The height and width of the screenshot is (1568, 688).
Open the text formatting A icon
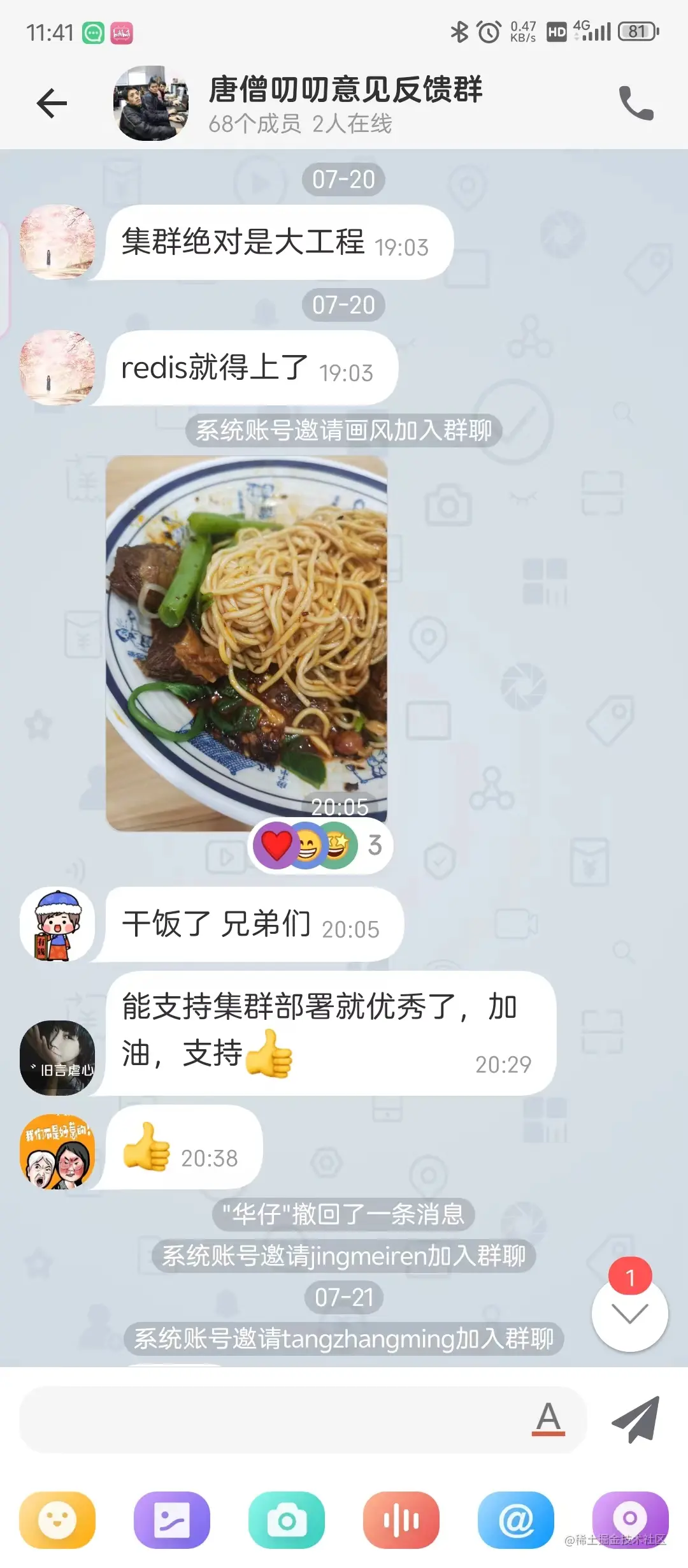click(x=548, y=1418)
